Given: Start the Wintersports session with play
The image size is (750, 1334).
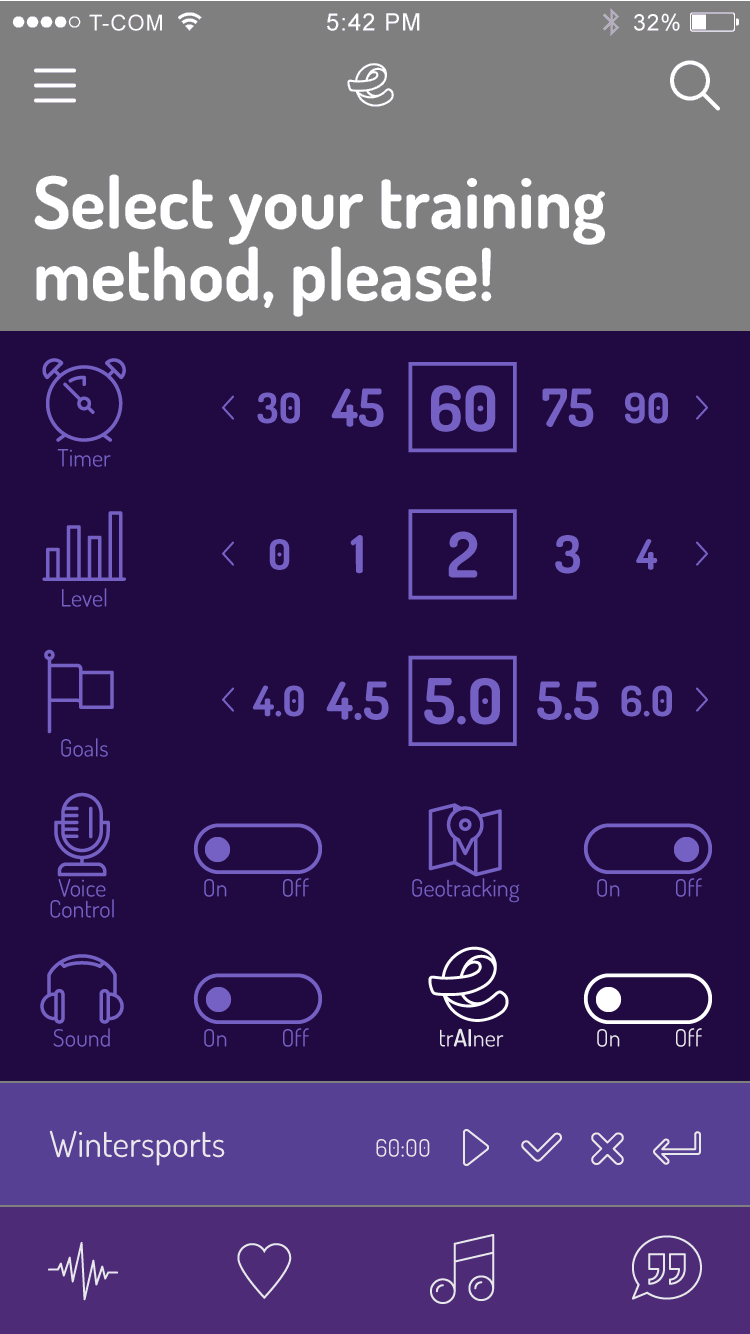Looking at the screenshot, I should 476,1148.
